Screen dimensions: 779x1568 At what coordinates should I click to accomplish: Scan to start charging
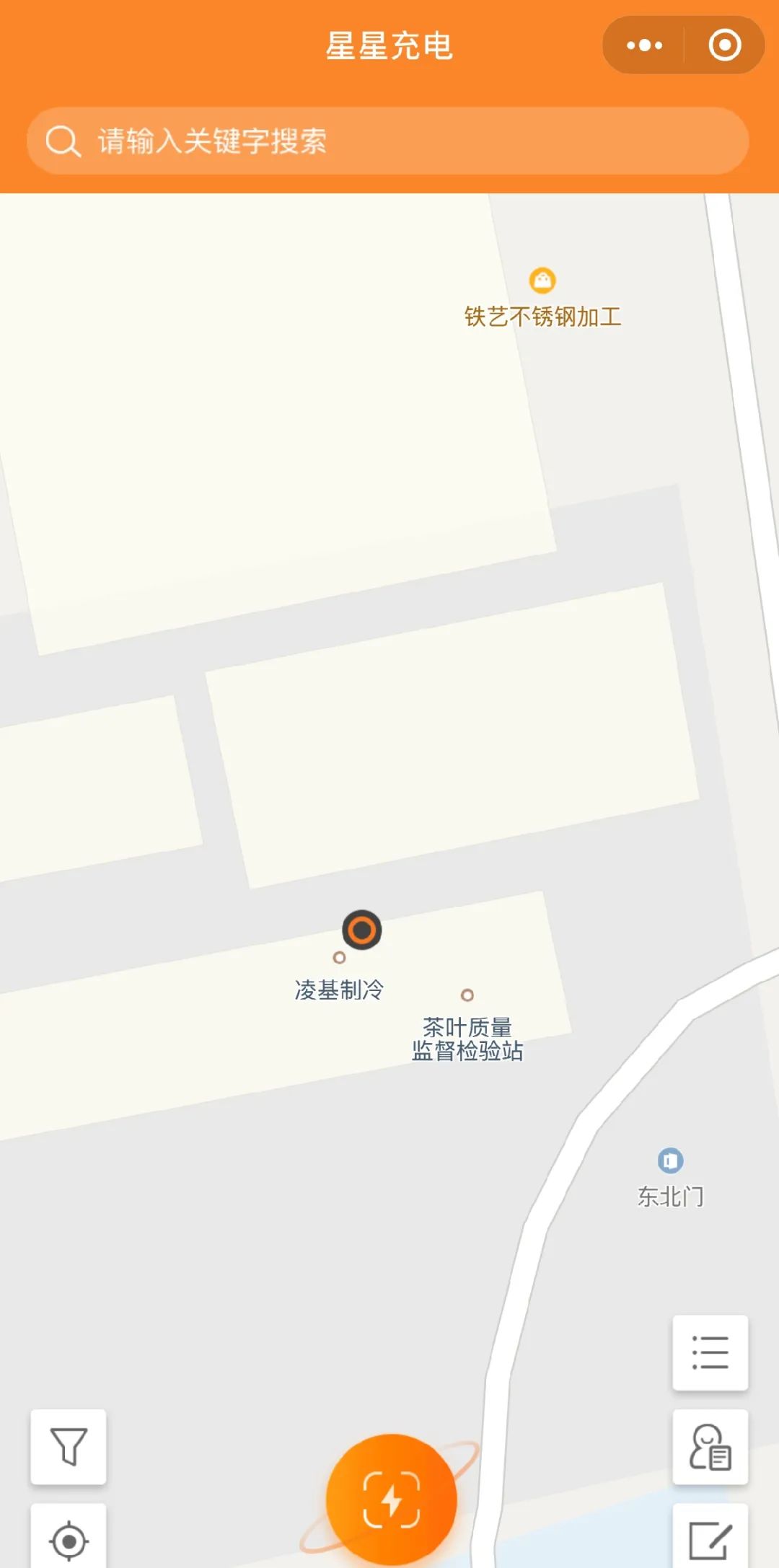tap(391, 1499)
